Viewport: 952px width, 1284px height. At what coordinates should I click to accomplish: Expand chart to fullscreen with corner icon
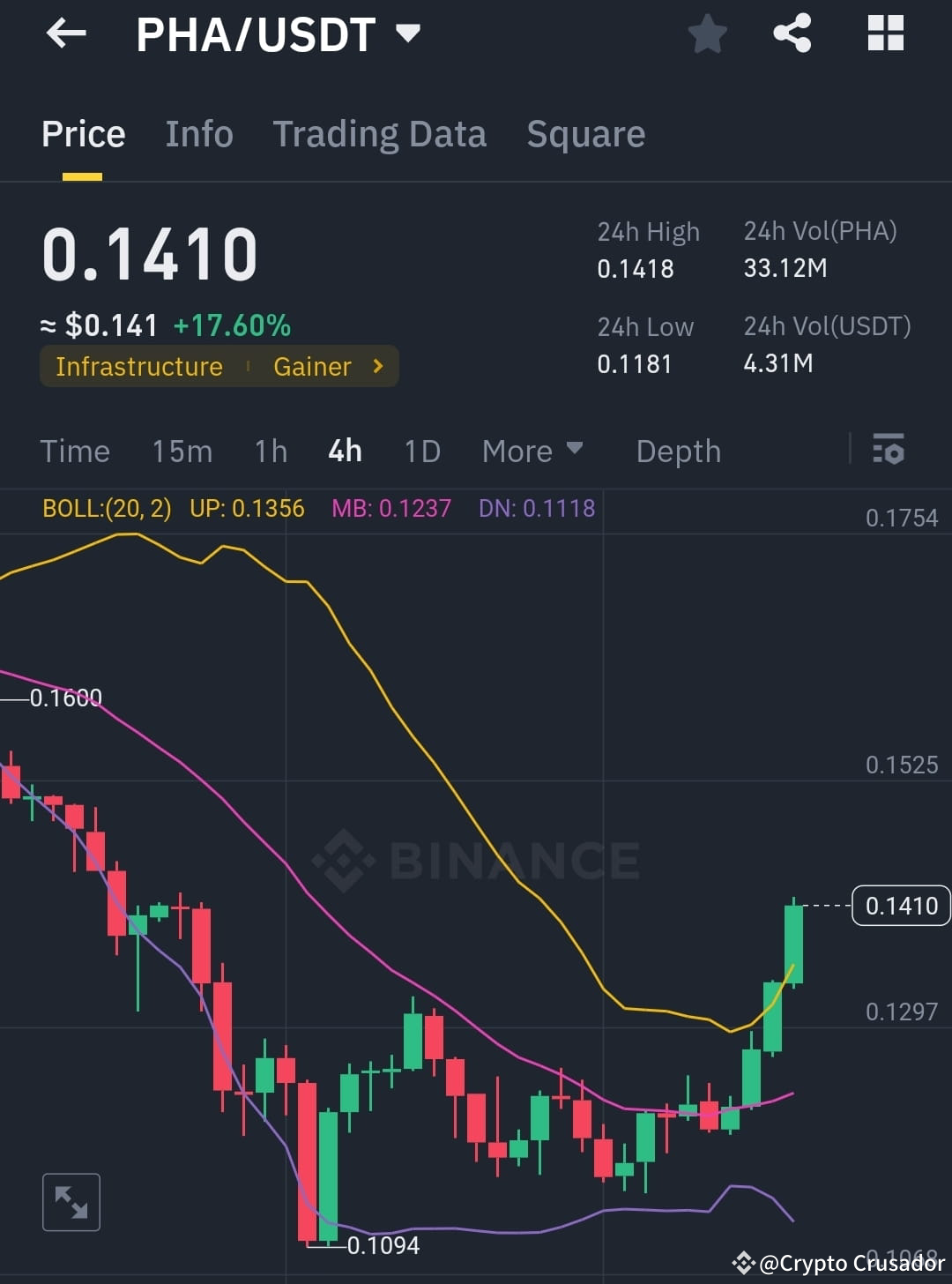(71, 1201)
